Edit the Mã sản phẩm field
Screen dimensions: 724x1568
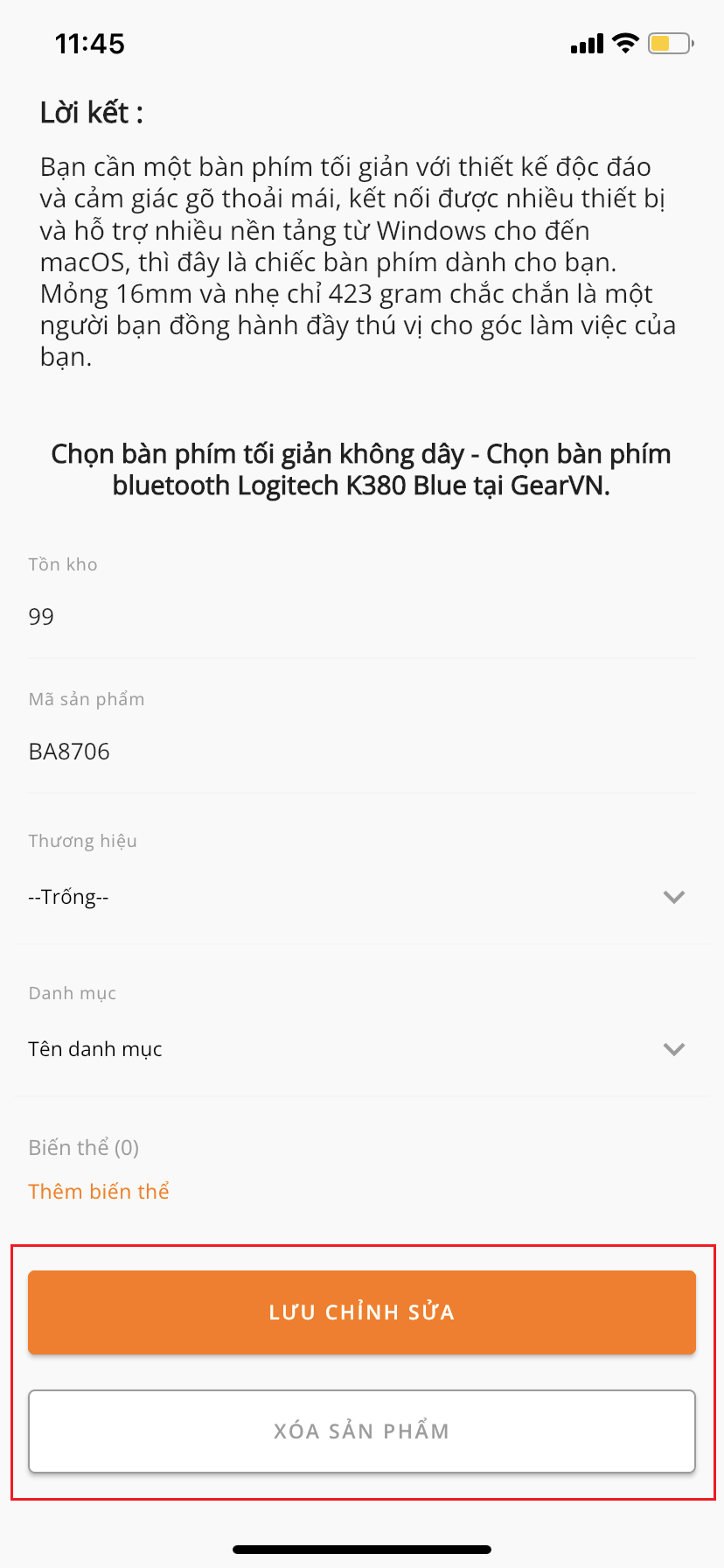pos(362,752)
